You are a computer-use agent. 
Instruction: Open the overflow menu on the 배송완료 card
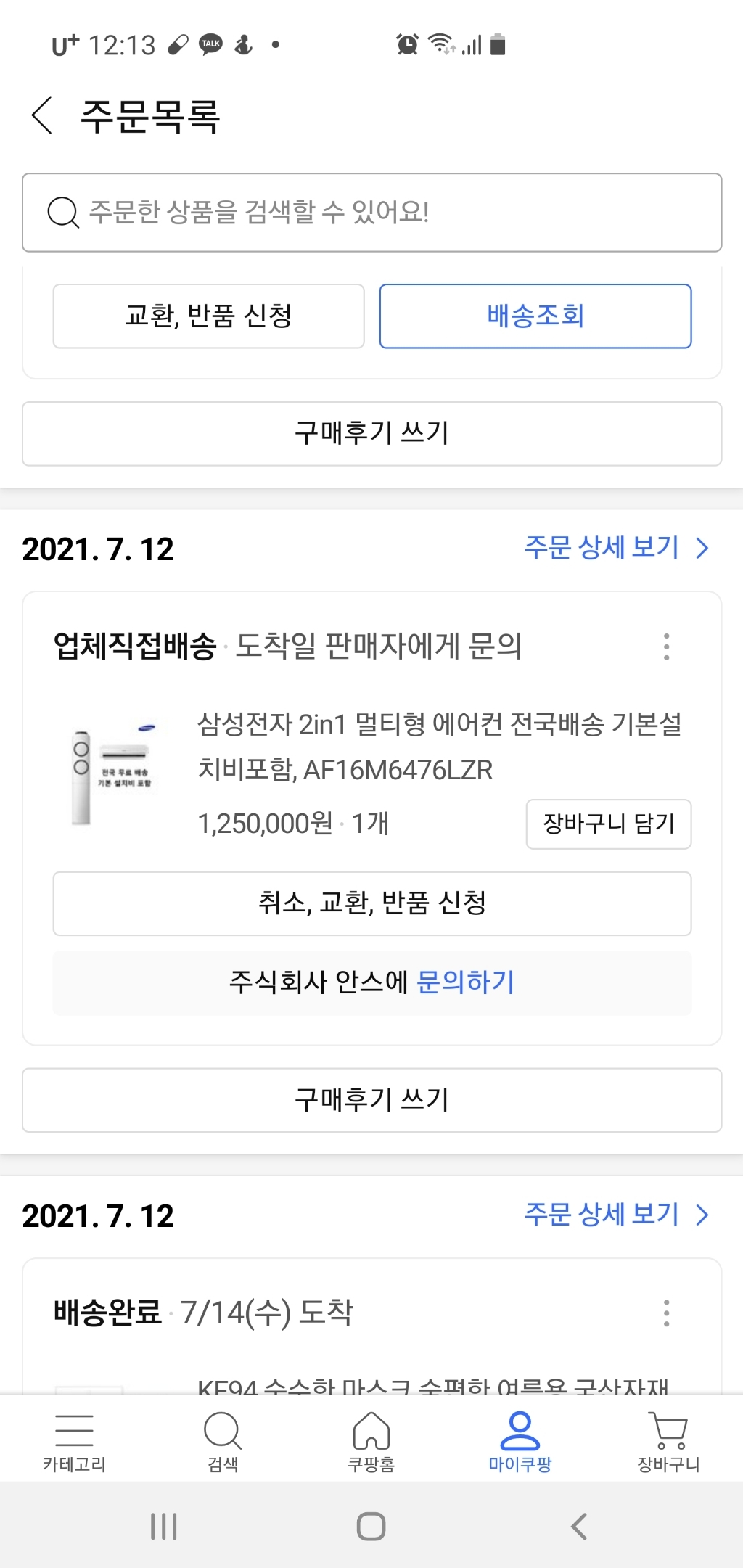click(x=666, y=1313)
